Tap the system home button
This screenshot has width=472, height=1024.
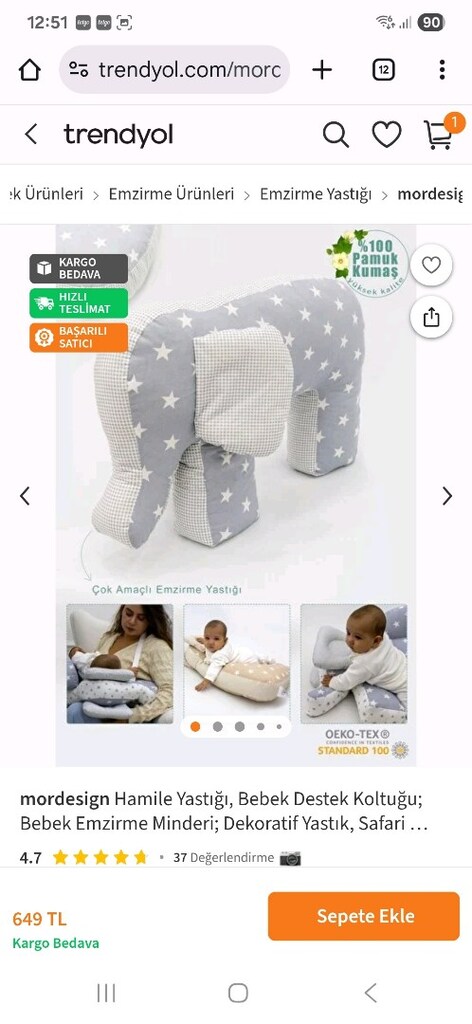(x=238, y=993)
